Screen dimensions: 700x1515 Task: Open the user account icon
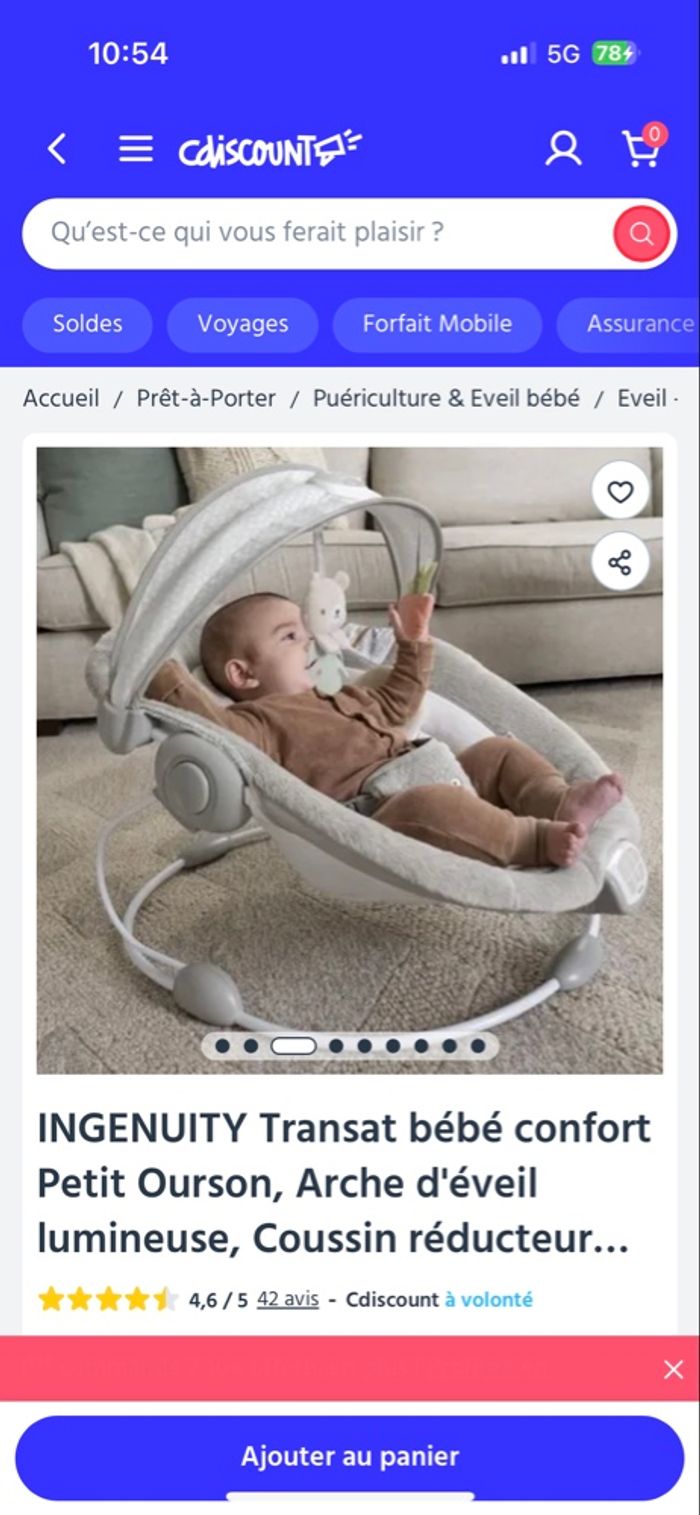pos(563,149)
